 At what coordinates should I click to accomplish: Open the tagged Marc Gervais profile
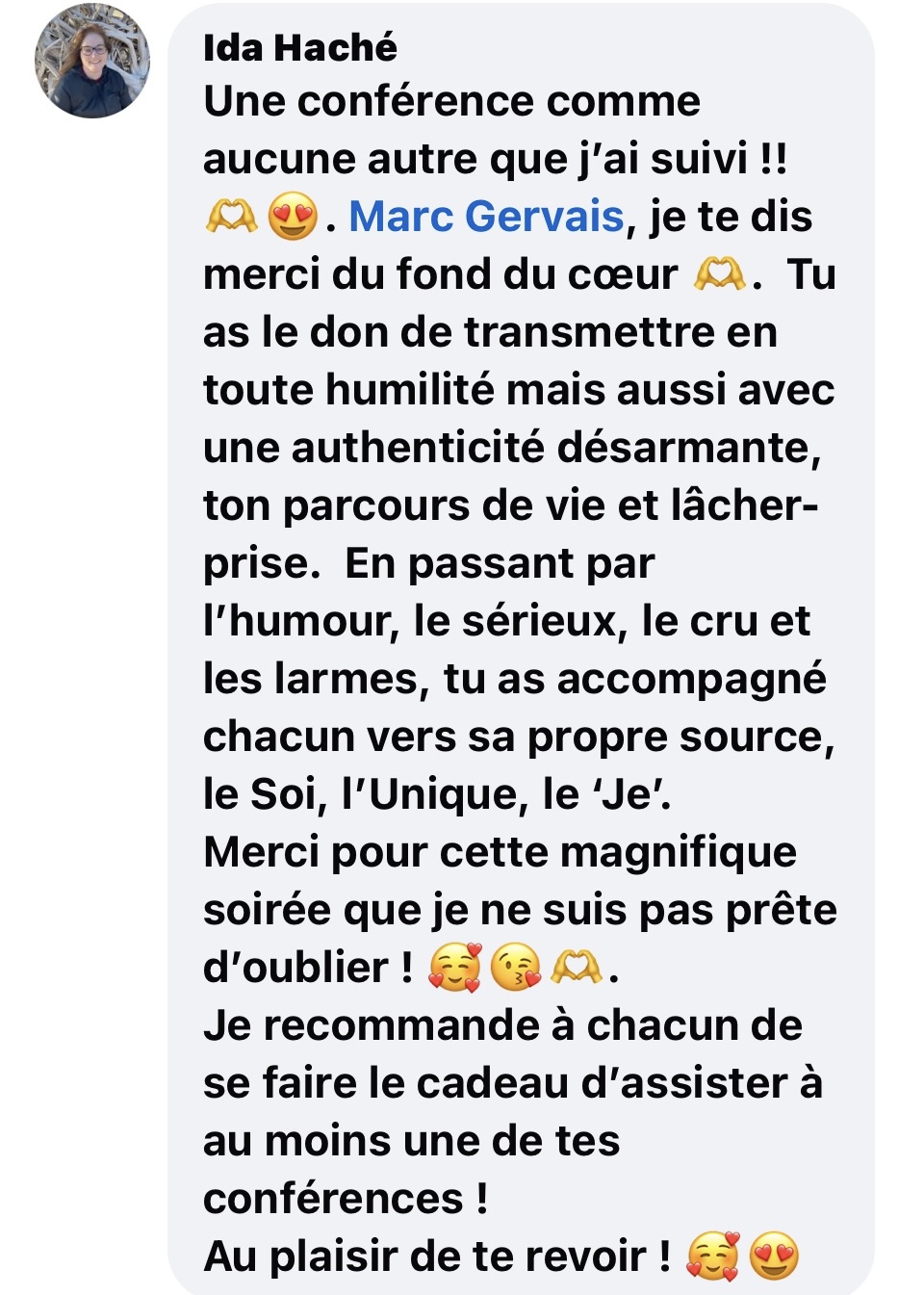(486, 216)
